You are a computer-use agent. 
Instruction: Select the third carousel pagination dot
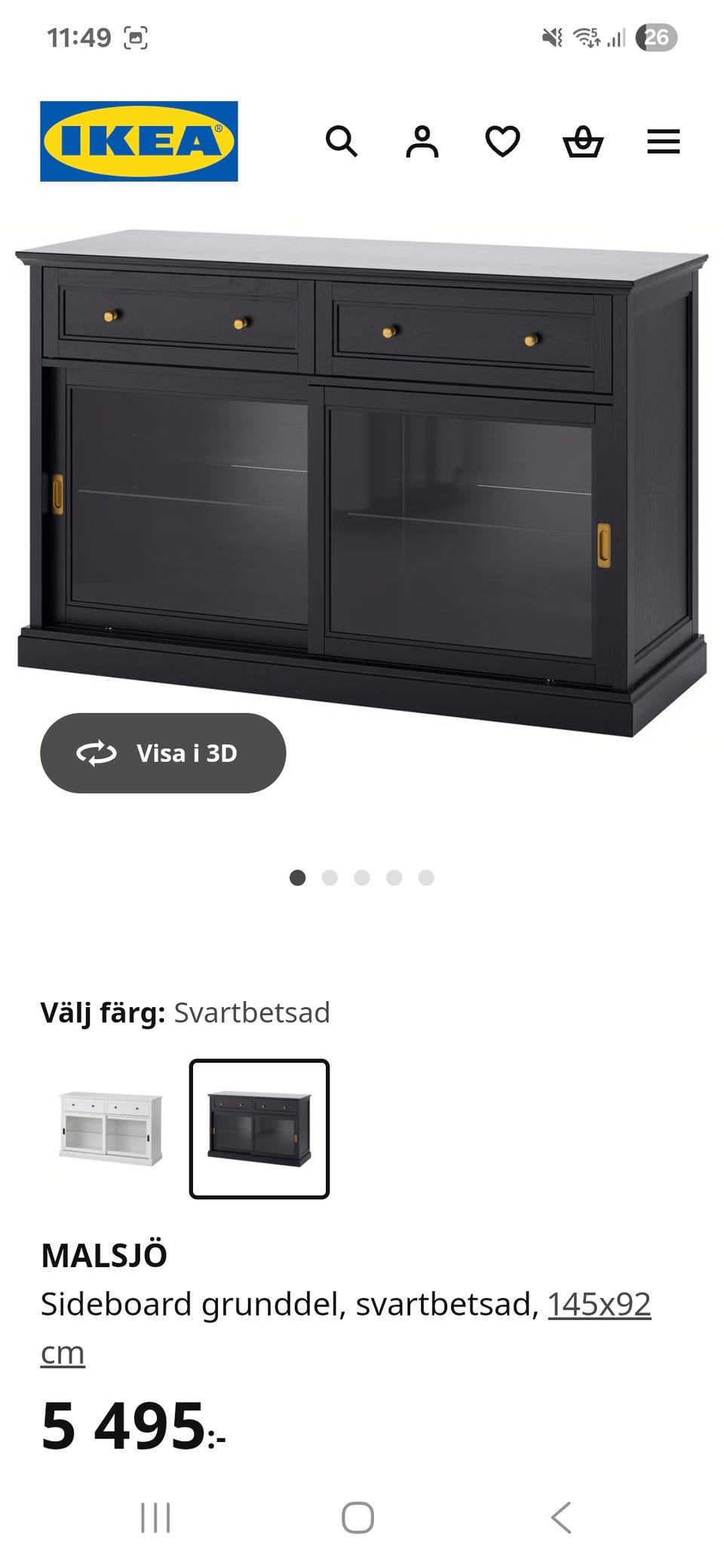362,877
